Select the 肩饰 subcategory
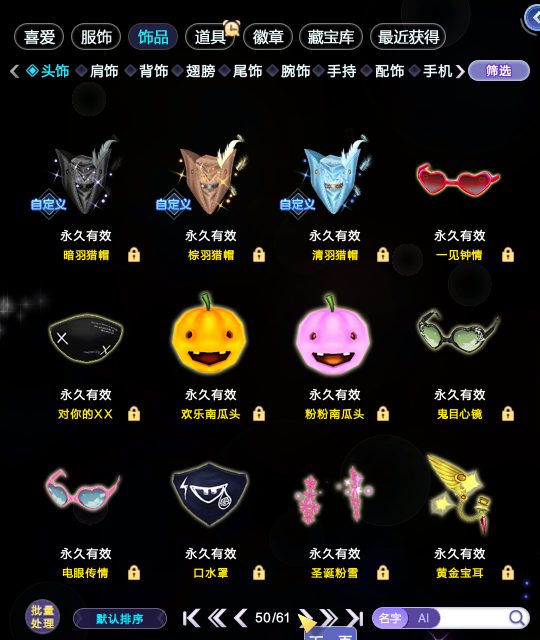Viewport: 540px width, 640px height. tap(104, 71)
